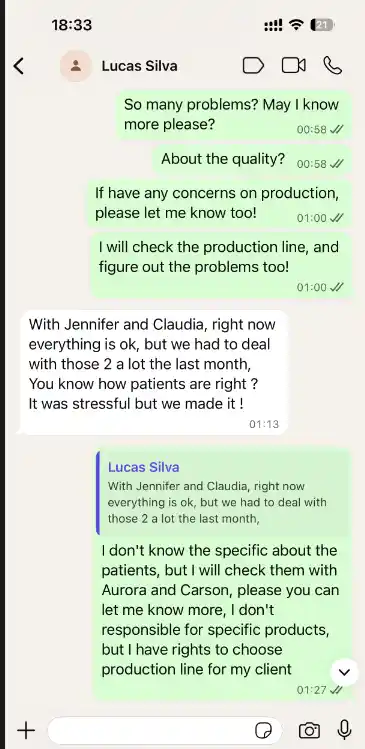
Task: Jump to latest message with down chevron
Action: point(344,672)
